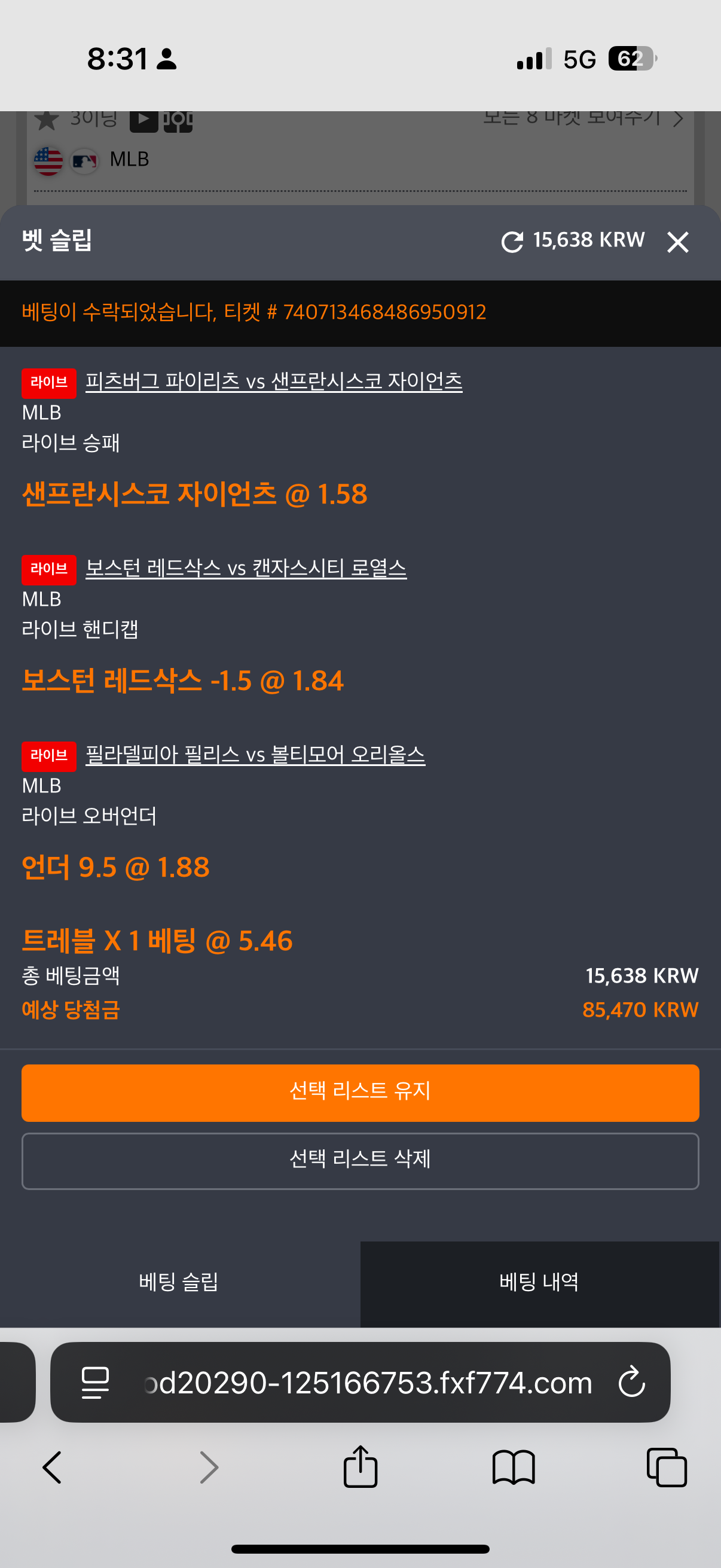Close the bet slip panel
Viewport: 721px width, 1568px height.
click(x=677, y=242)
